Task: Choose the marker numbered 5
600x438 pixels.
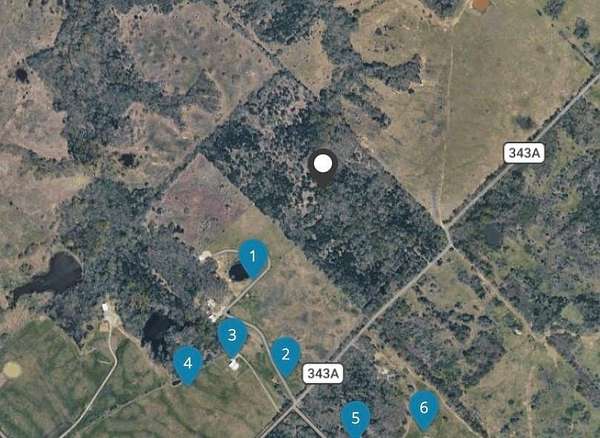Action: (355, 417)
